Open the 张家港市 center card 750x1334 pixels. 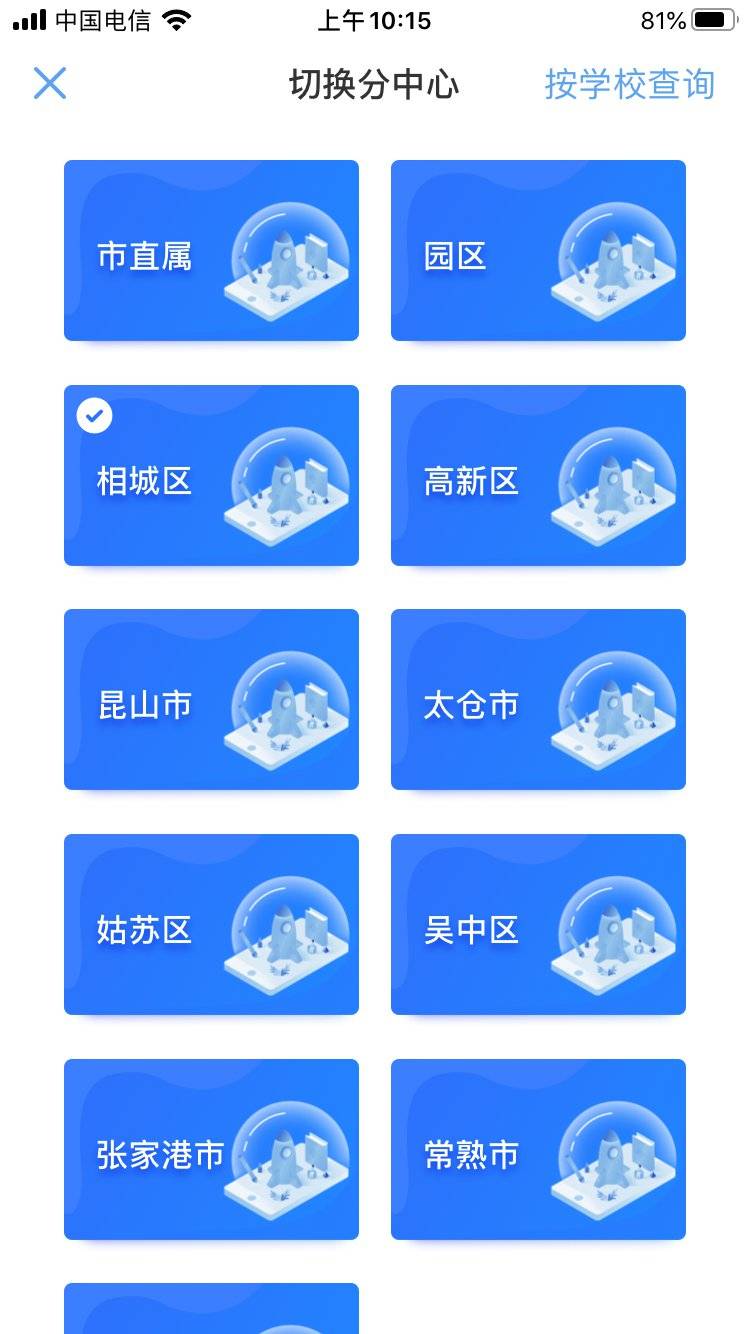point(211,1150)
